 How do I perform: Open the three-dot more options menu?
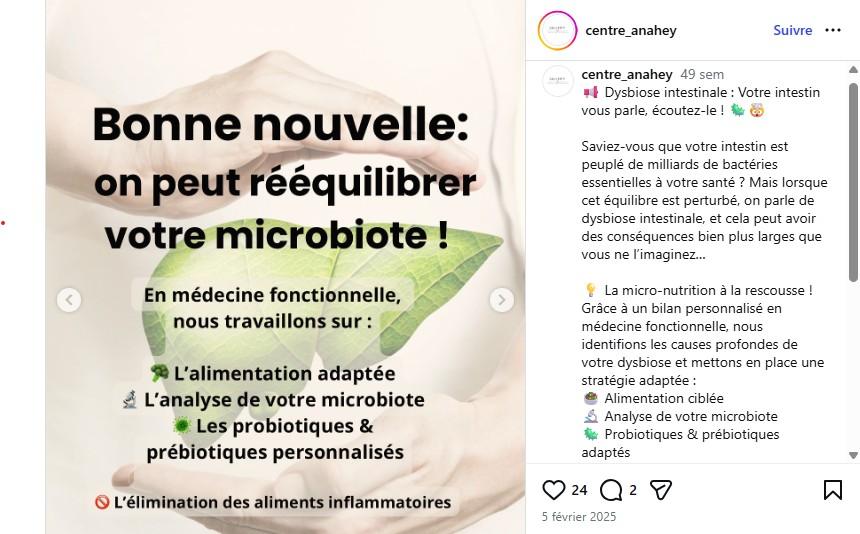(833, 30)
